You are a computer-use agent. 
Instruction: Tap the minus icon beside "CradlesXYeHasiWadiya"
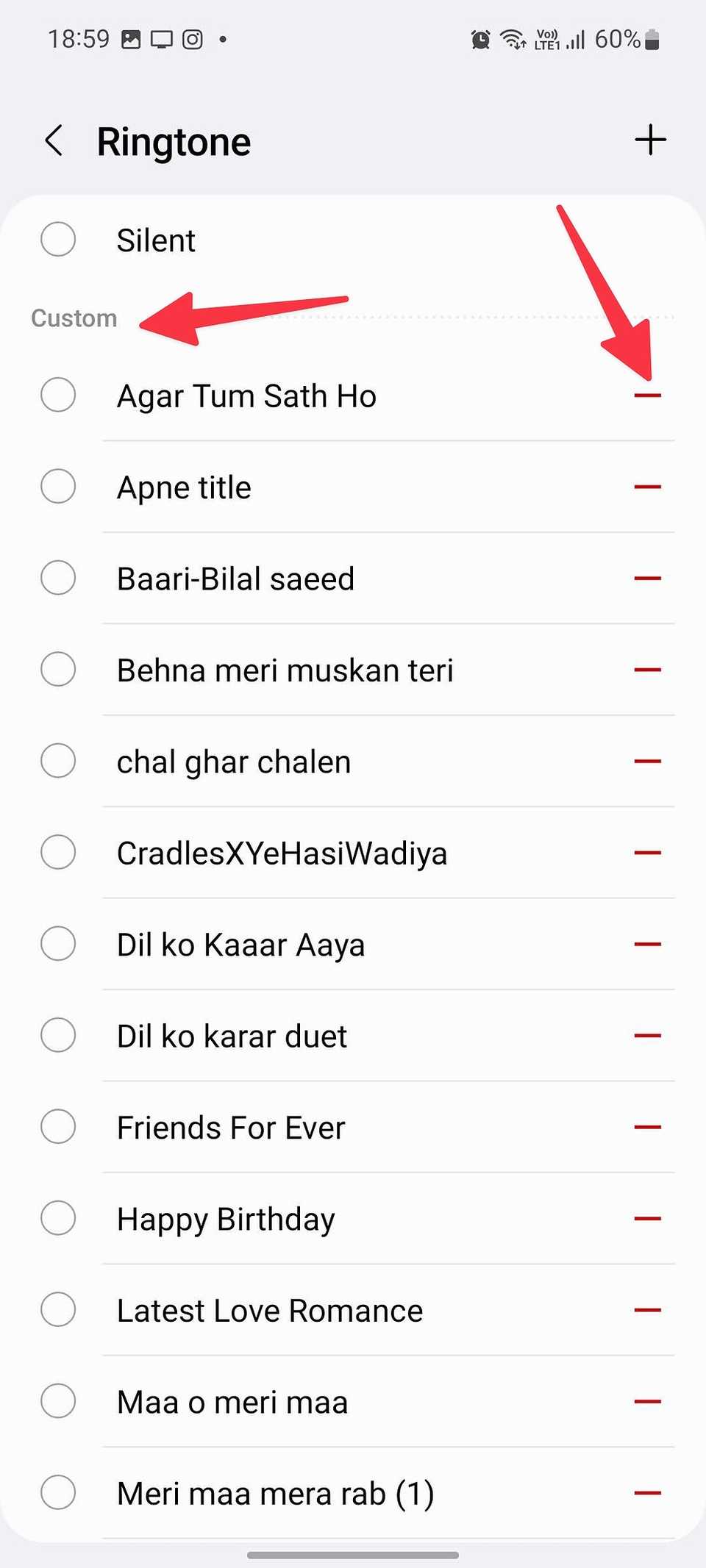tap(649, 852)
